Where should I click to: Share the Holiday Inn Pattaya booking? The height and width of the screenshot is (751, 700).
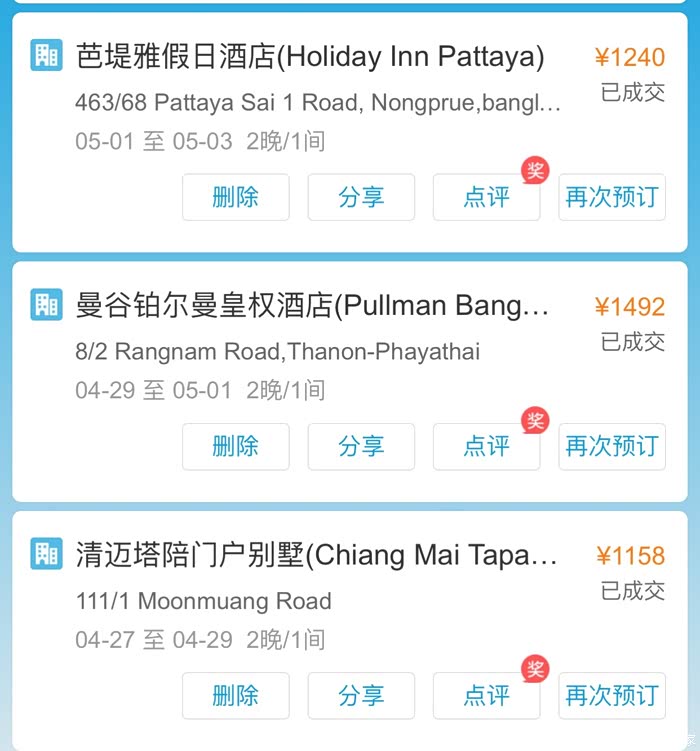(361, 197)
